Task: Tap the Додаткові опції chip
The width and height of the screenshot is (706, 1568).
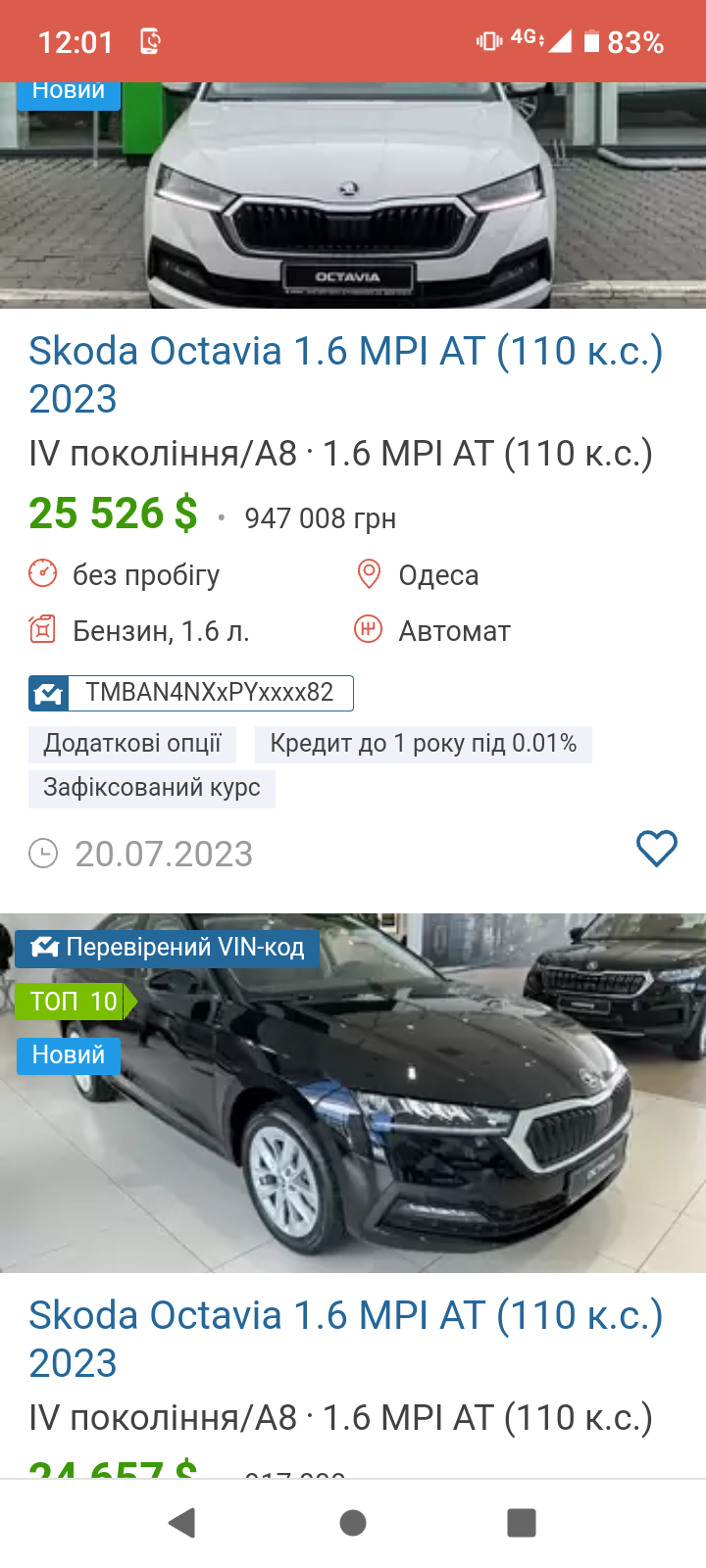Action: [x=132, y=744]
